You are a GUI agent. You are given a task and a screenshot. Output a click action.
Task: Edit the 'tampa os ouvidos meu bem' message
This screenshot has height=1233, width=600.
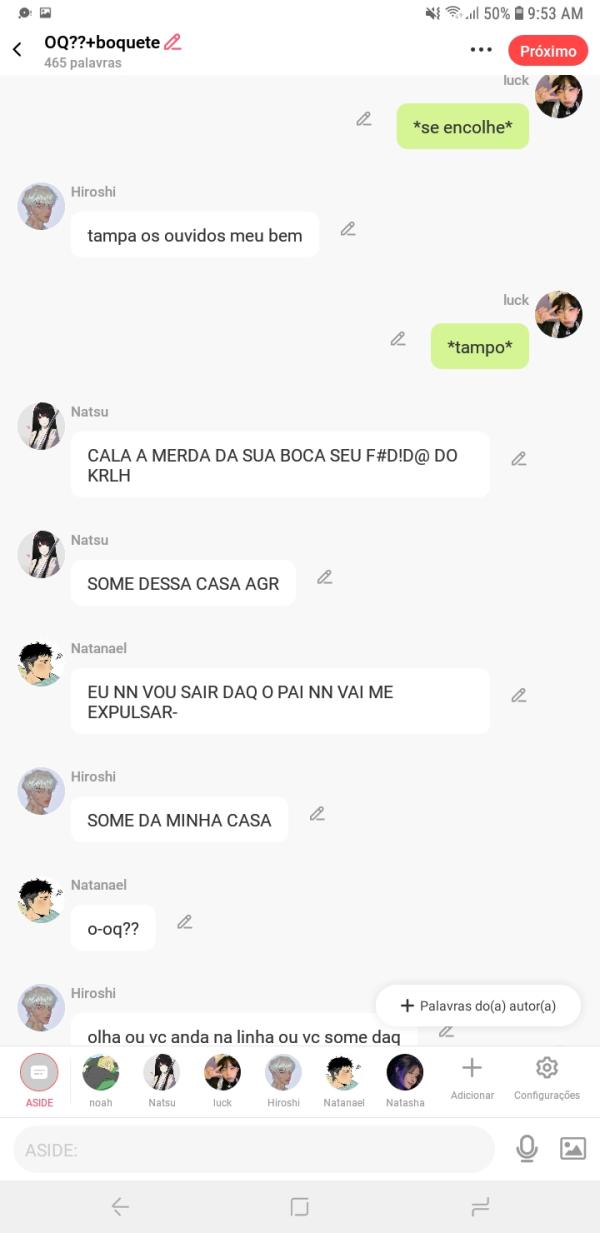348,229
